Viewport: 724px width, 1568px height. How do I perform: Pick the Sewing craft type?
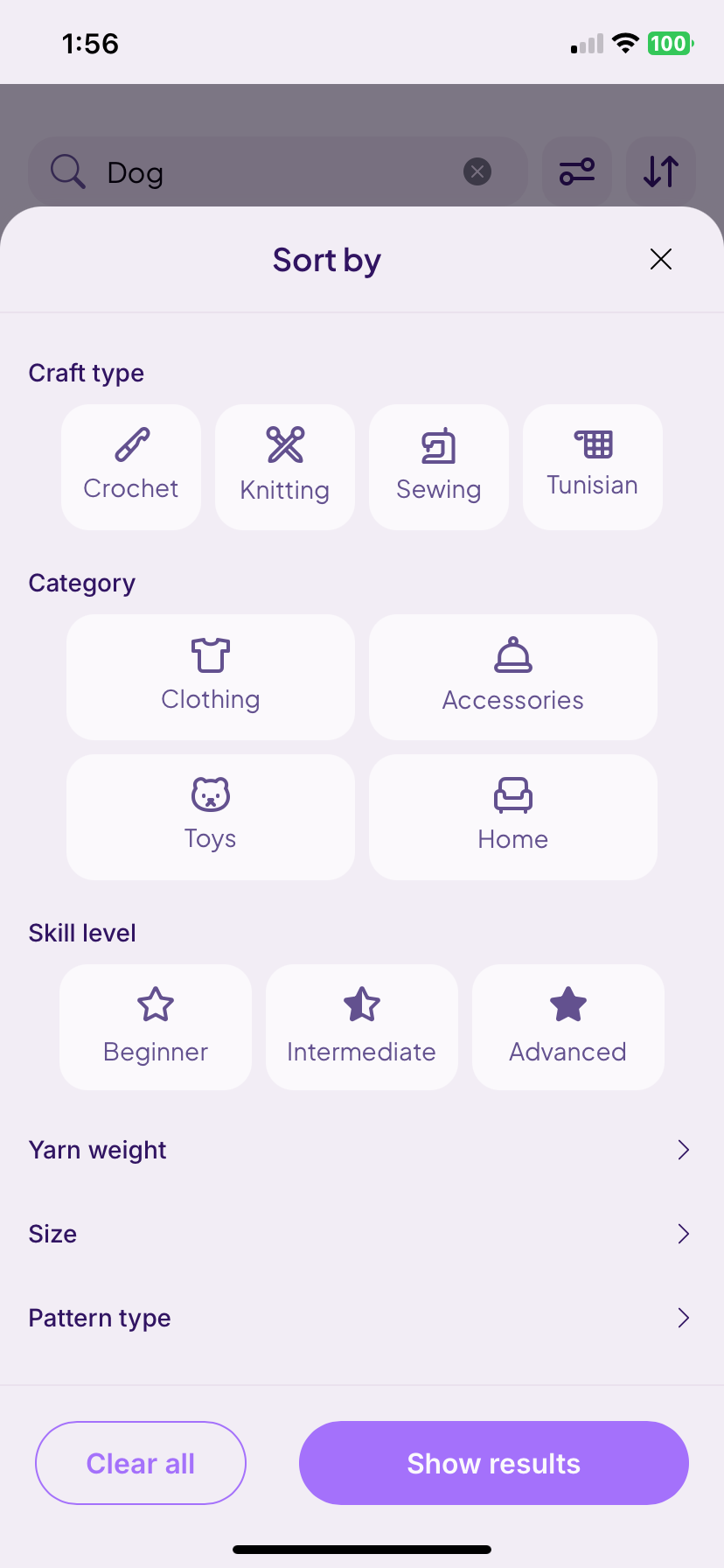[439, 467]
